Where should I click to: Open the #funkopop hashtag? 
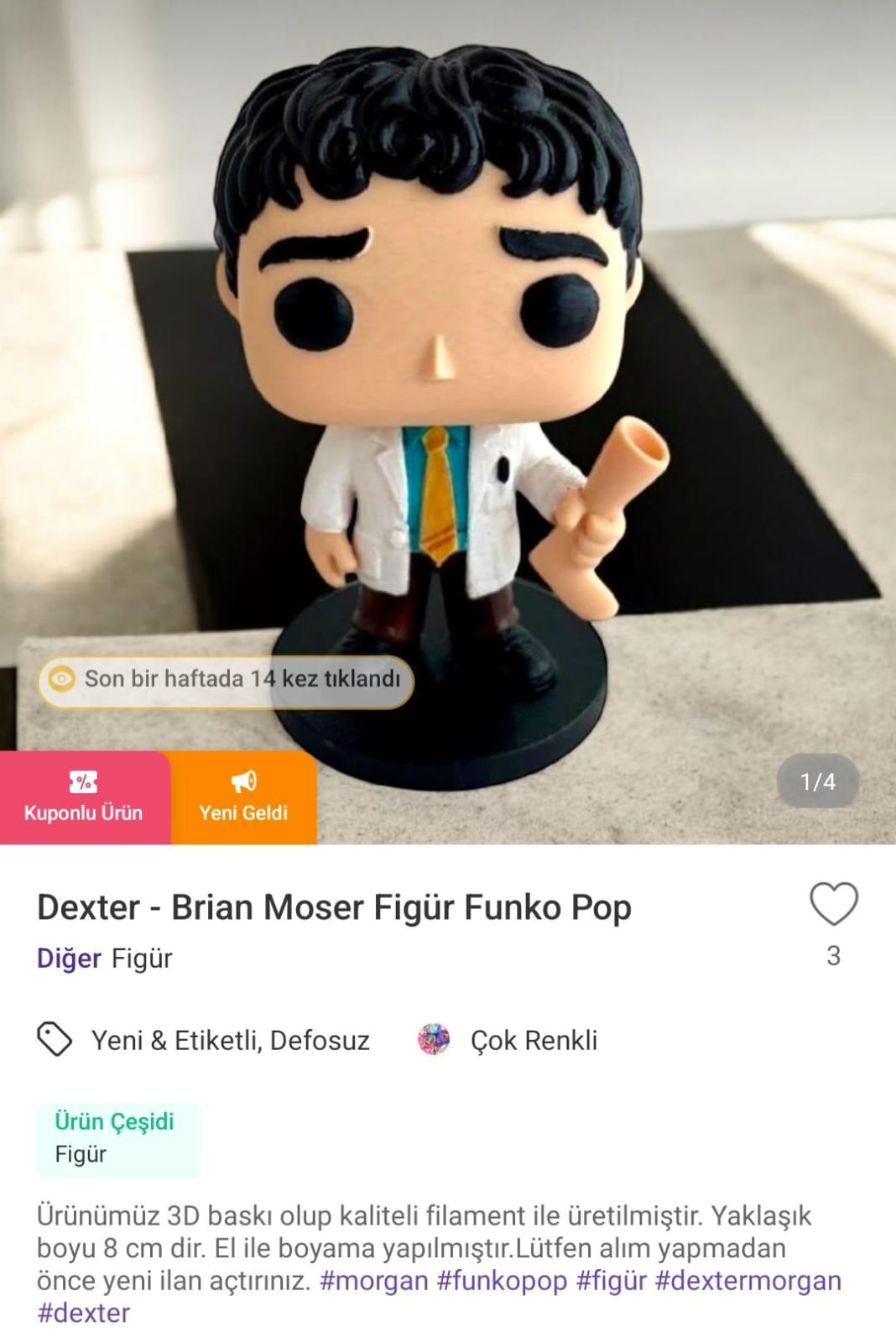coord(502,1281)
